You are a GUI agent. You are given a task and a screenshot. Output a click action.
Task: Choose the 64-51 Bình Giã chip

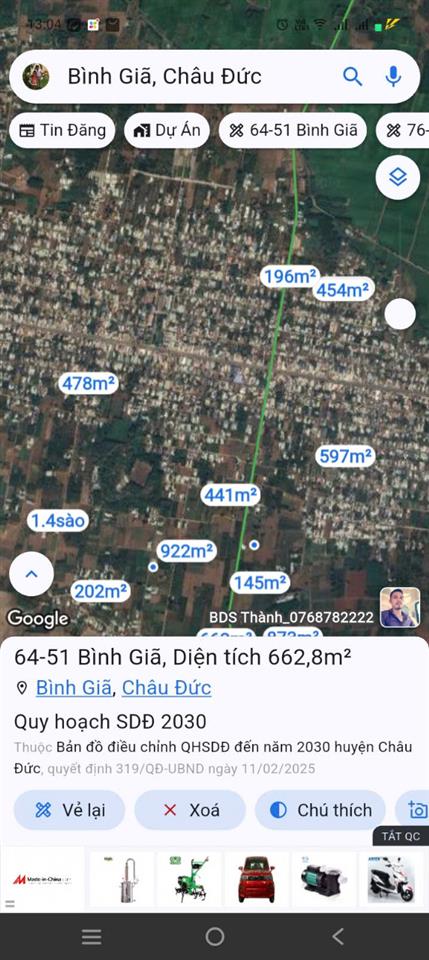point(293,130)
